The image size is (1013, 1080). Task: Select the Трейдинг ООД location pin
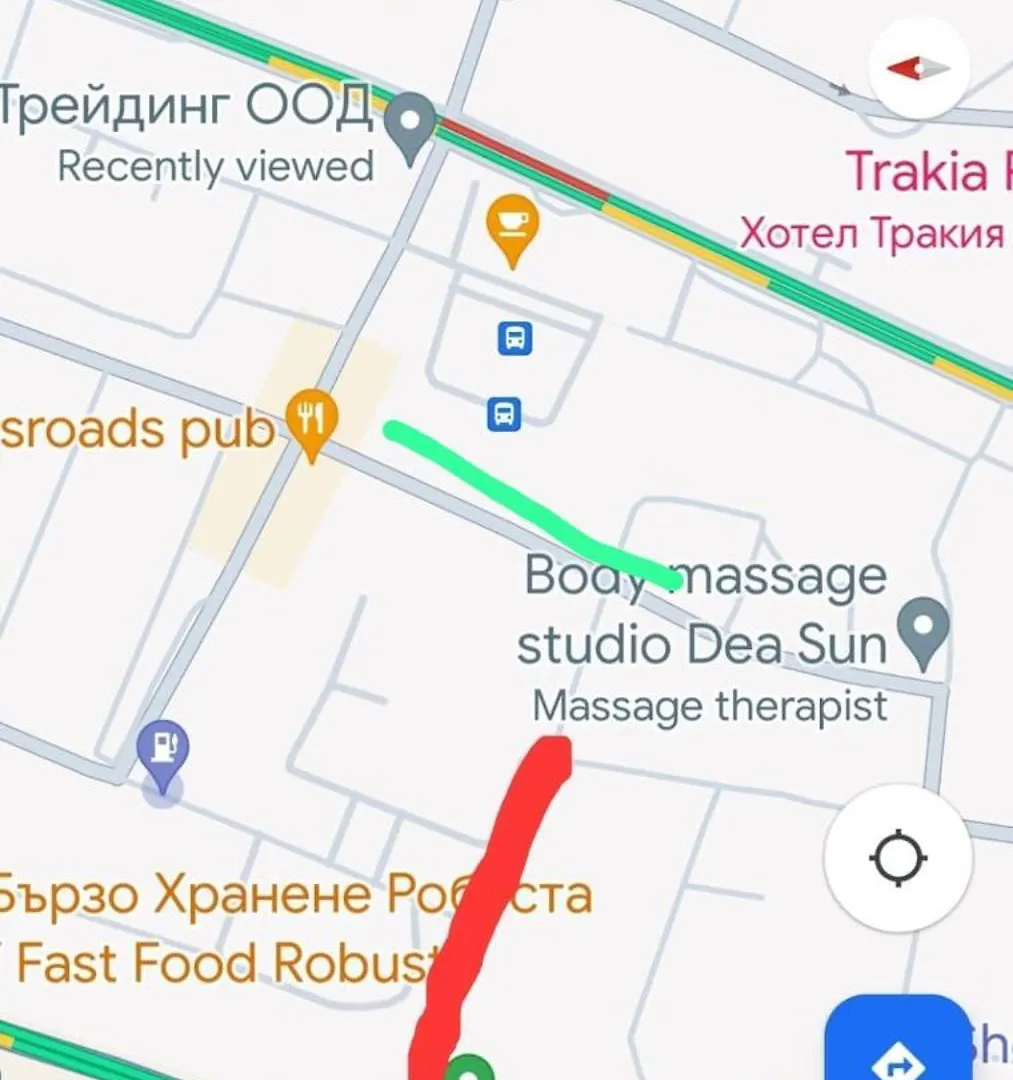(x=411, y=124)
